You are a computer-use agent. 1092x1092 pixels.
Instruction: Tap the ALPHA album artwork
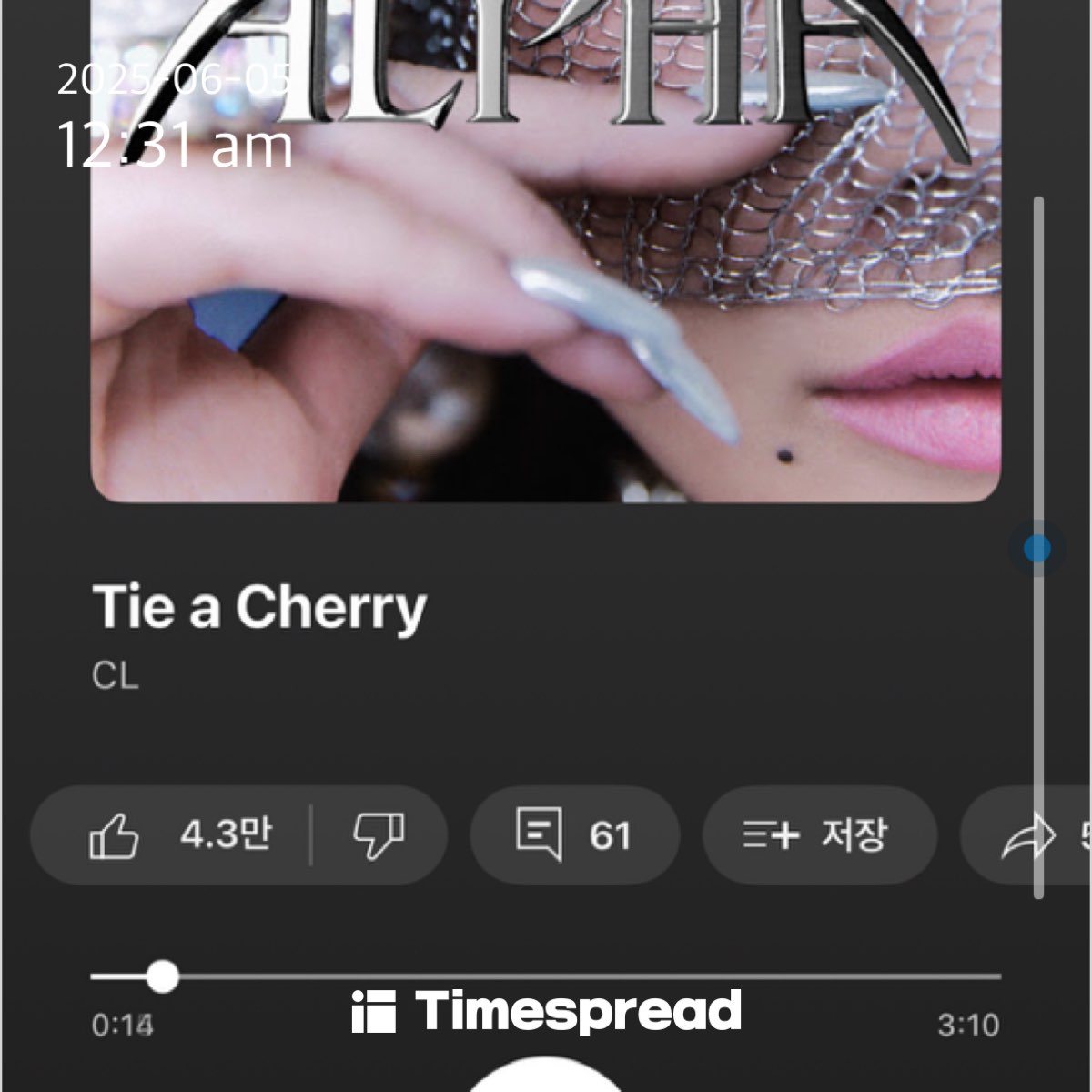point(546,273)
